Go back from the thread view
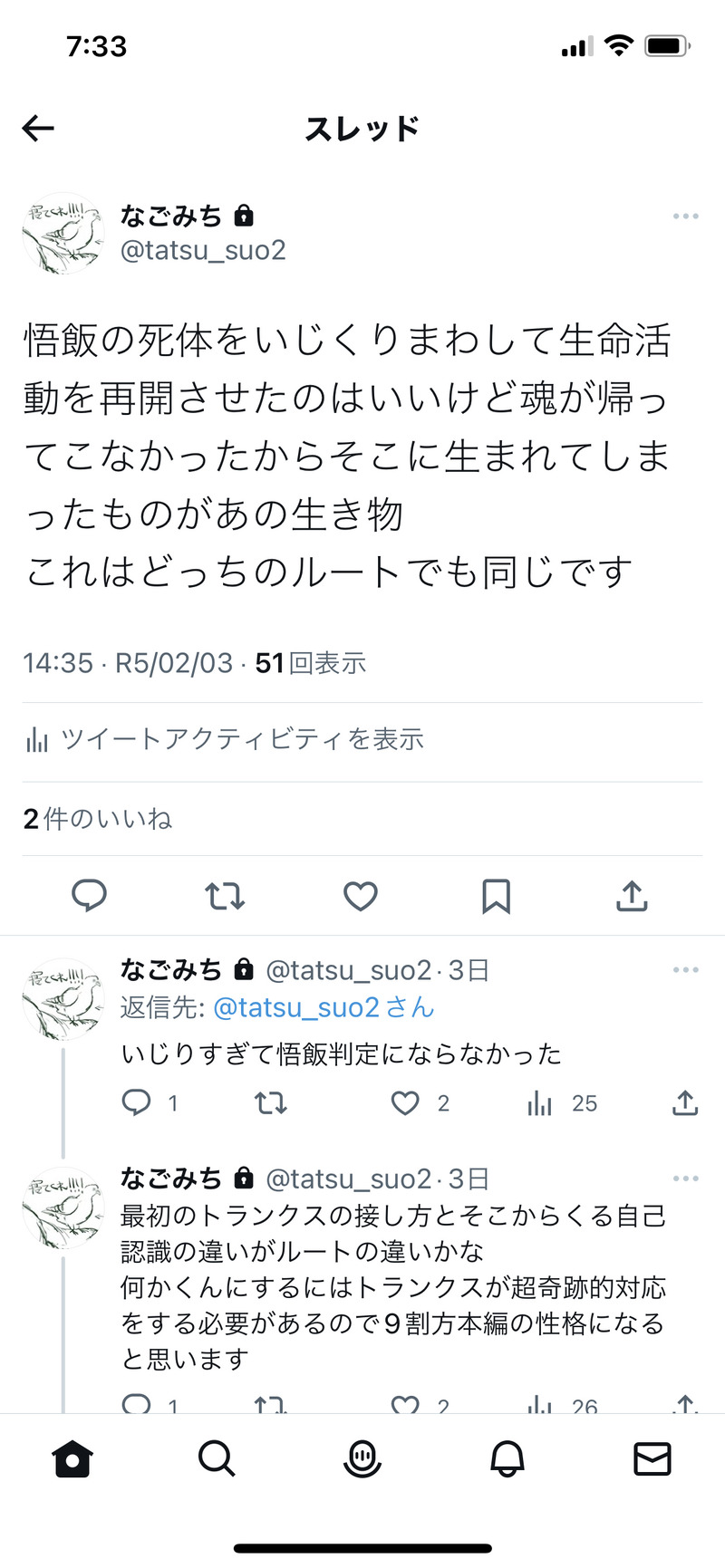Screen dimensions: 725x1568 (x=38, y=129)
